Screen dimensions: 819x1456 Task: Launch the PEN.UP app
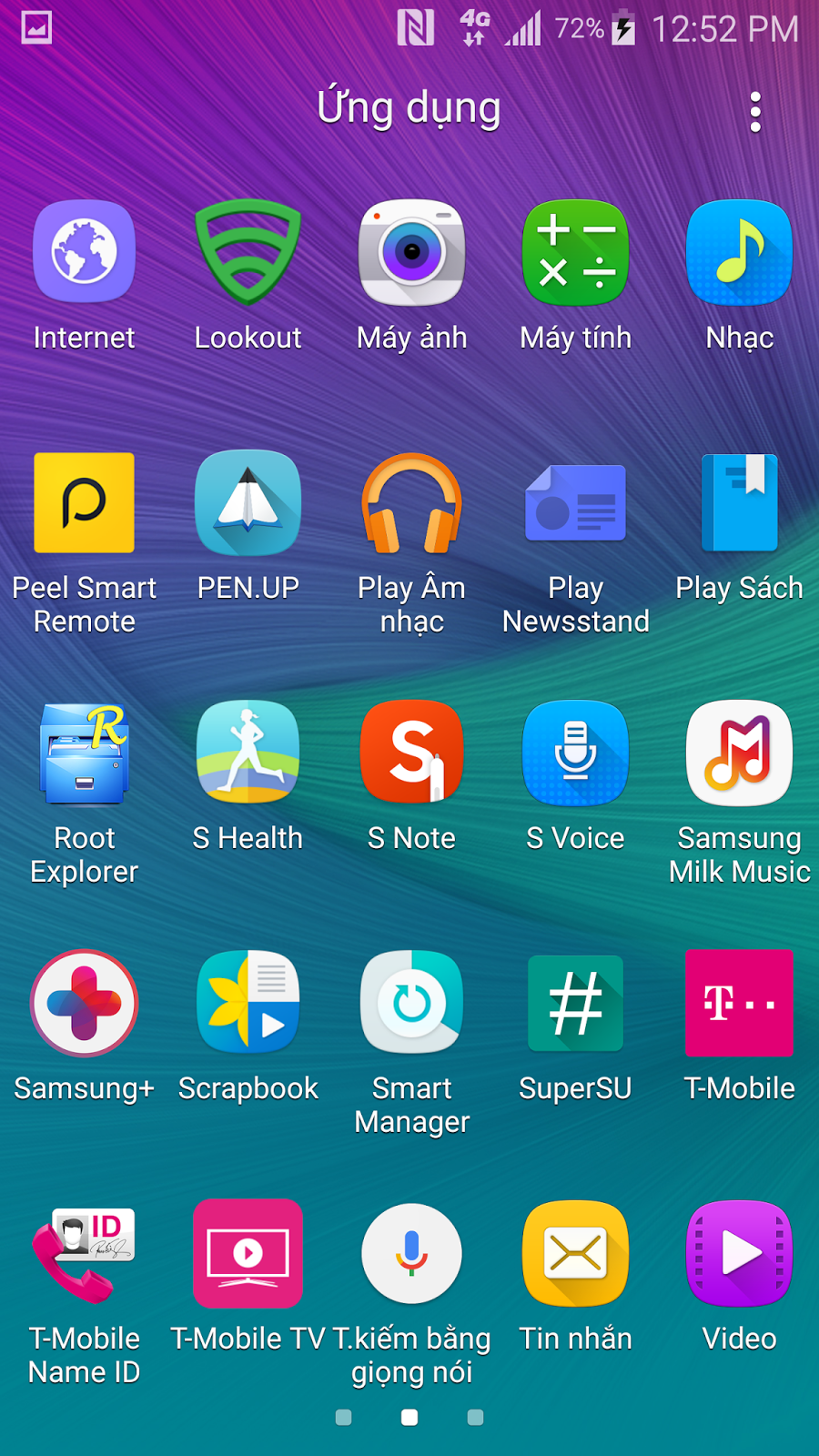pyautogui.click(x=248, y=502)
